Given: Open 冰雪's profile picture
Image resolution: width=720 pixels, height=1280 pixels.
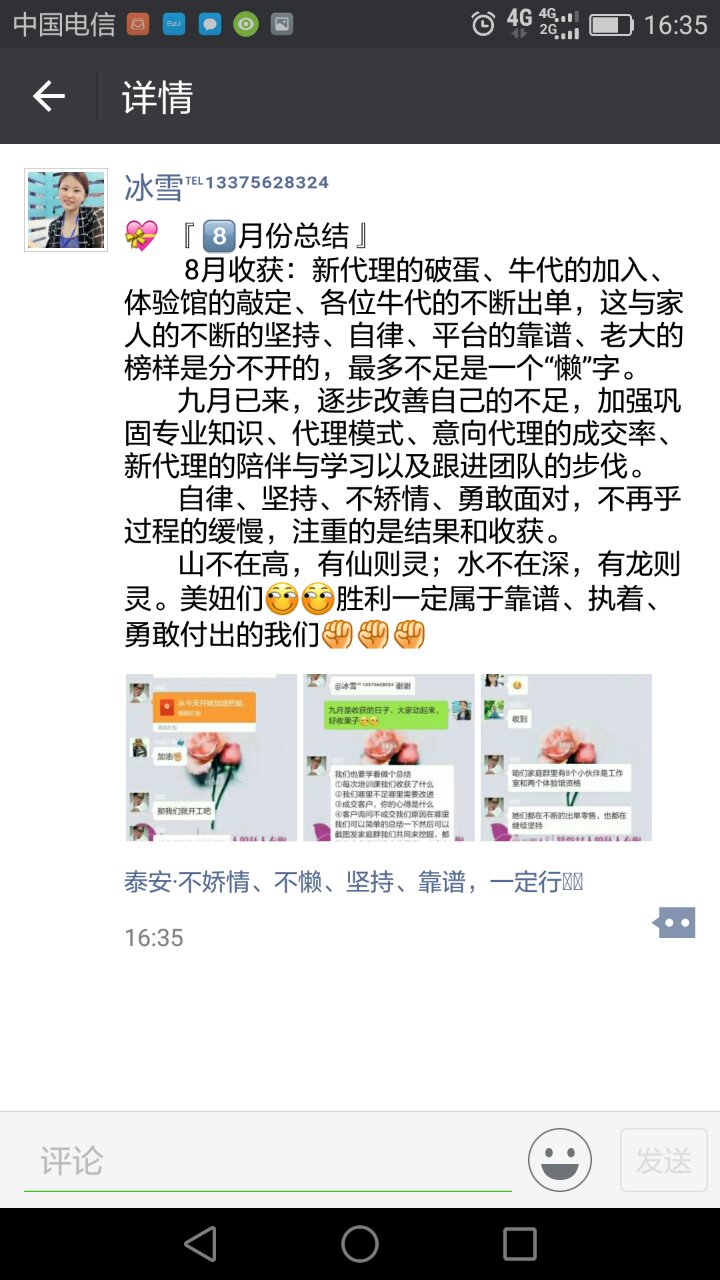Looking at the screenshot, I should click(x=66, y=210).
